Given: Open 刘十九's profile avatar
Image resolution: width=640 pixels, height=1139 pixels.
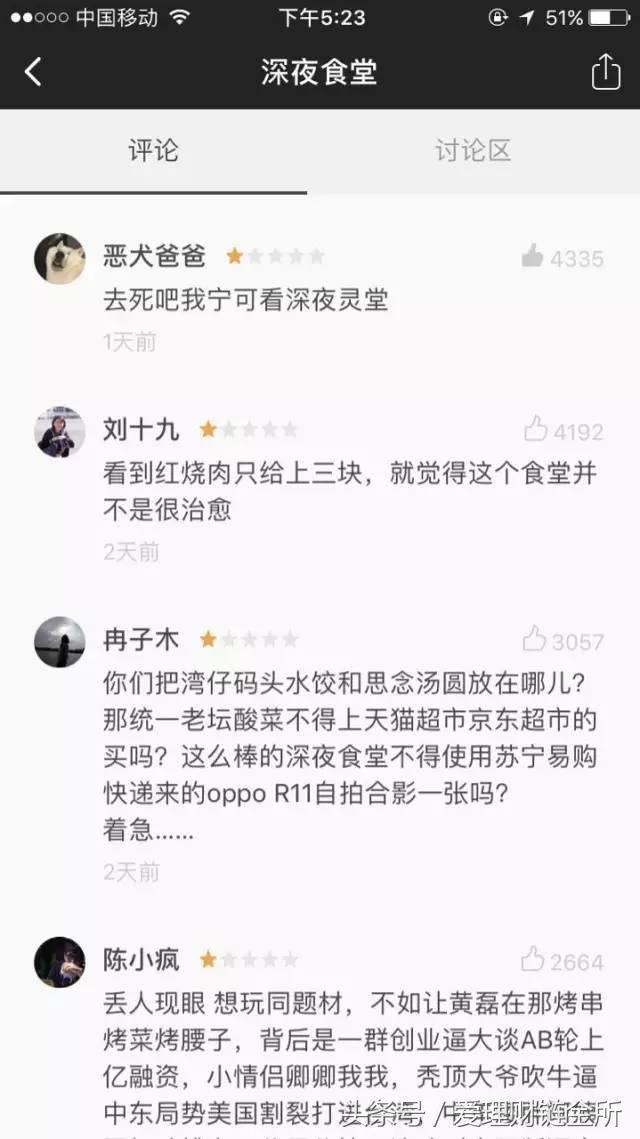Looking at the screenshot, I should pyautogui.click(x=60, y=432).
